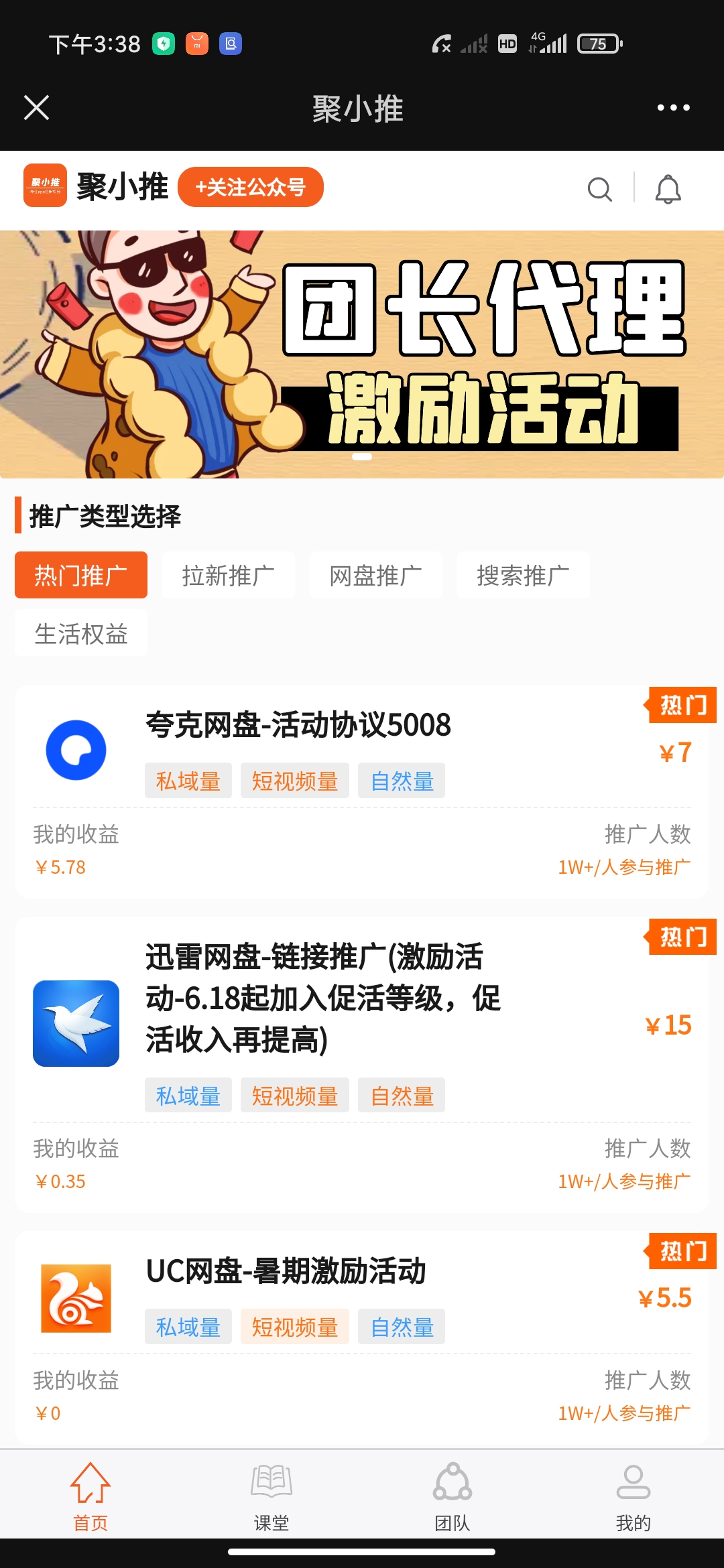Open the 团队 tab
Viewport: 724px width, 1568px height.
[452, 1494]
